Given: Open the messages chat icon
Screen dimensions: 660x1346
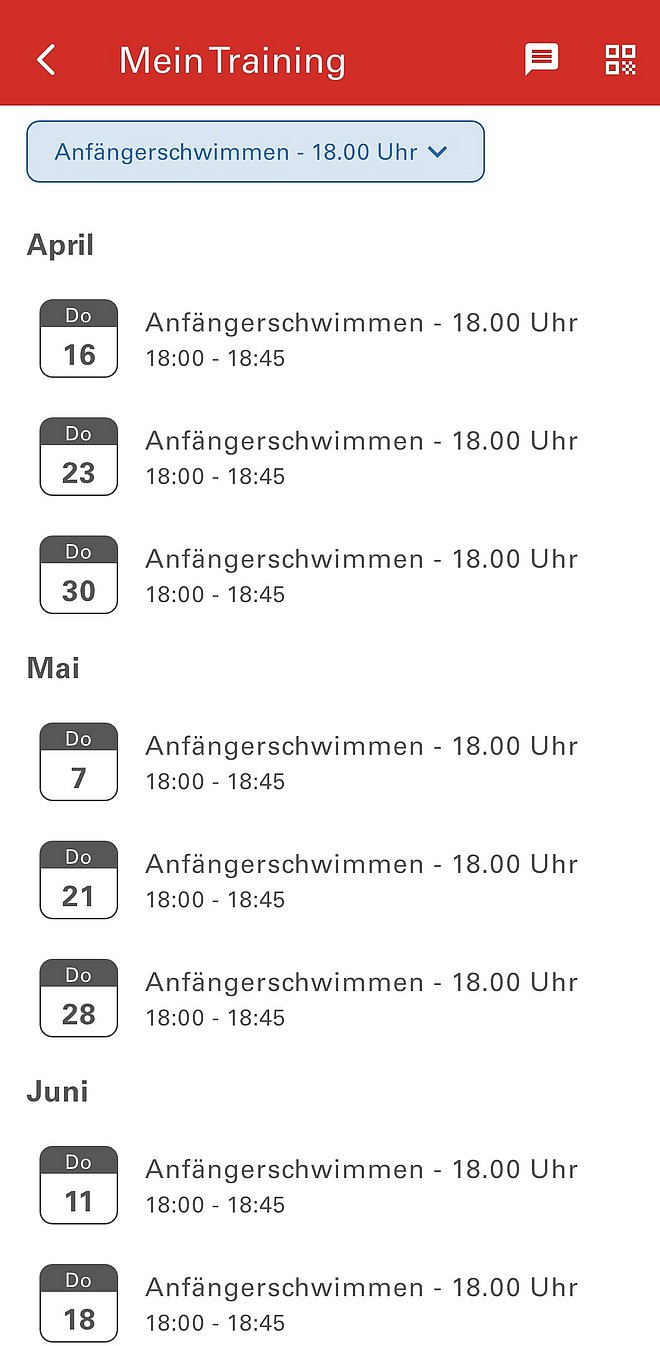Looking at the screenshot, I should (x=541, y=60).
